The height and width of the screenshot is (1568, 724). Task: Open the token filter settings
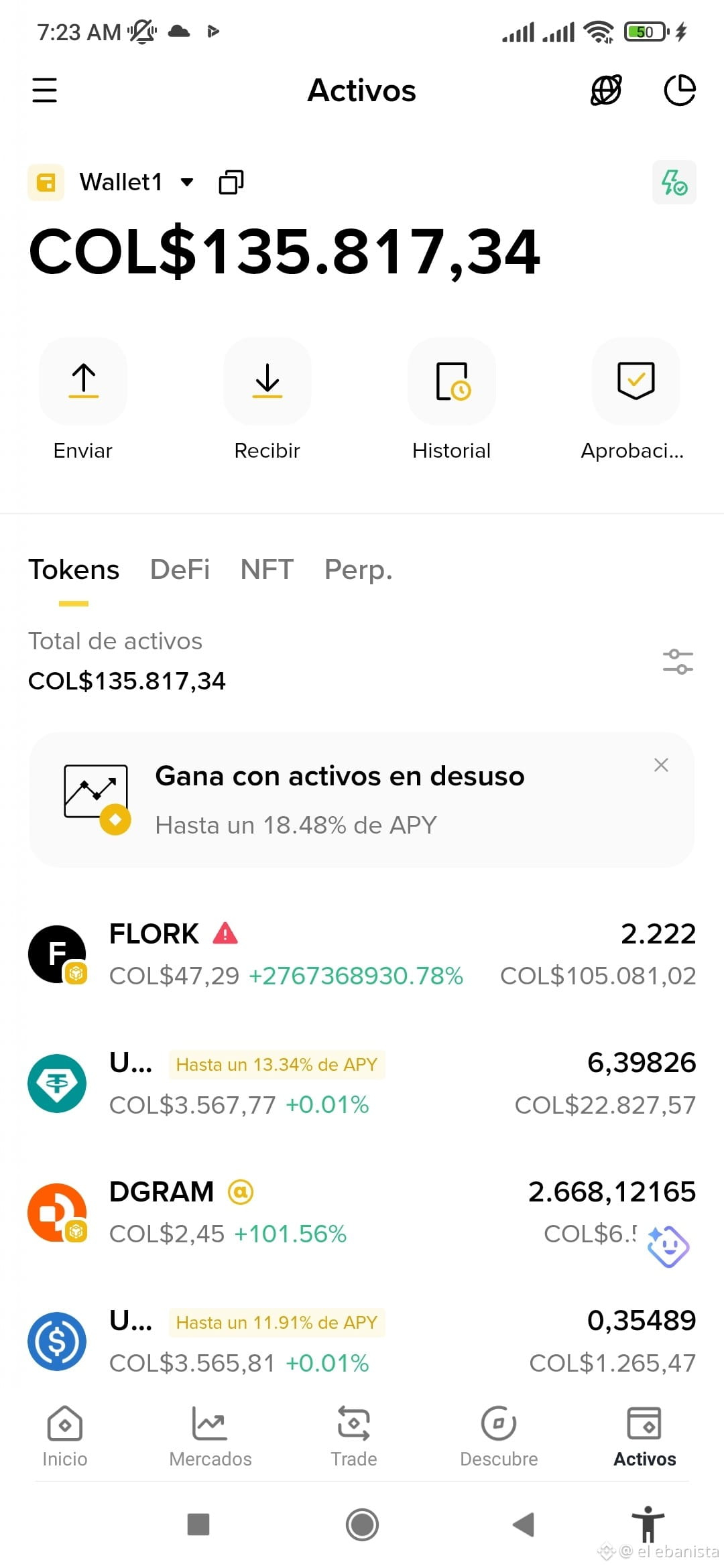[x=678, y=661]
